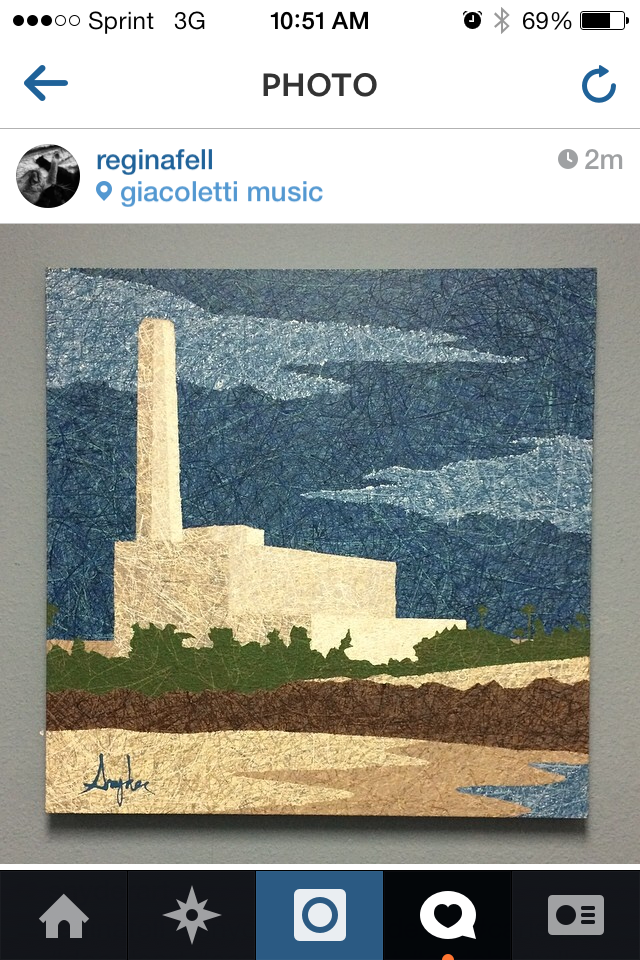This screenshot has height=960, width=640.
Task: Switch to the Explore tab
Action: click(191, 915)
